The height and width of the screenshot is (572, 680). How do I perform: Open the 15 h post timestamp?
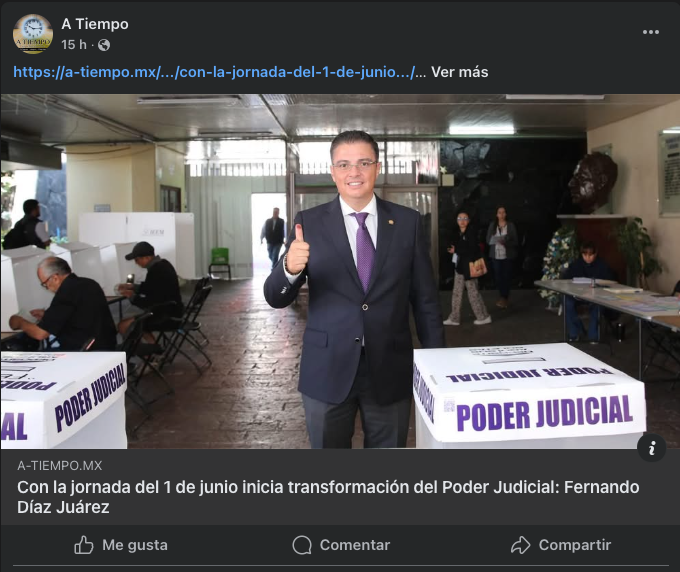(74, 45)
